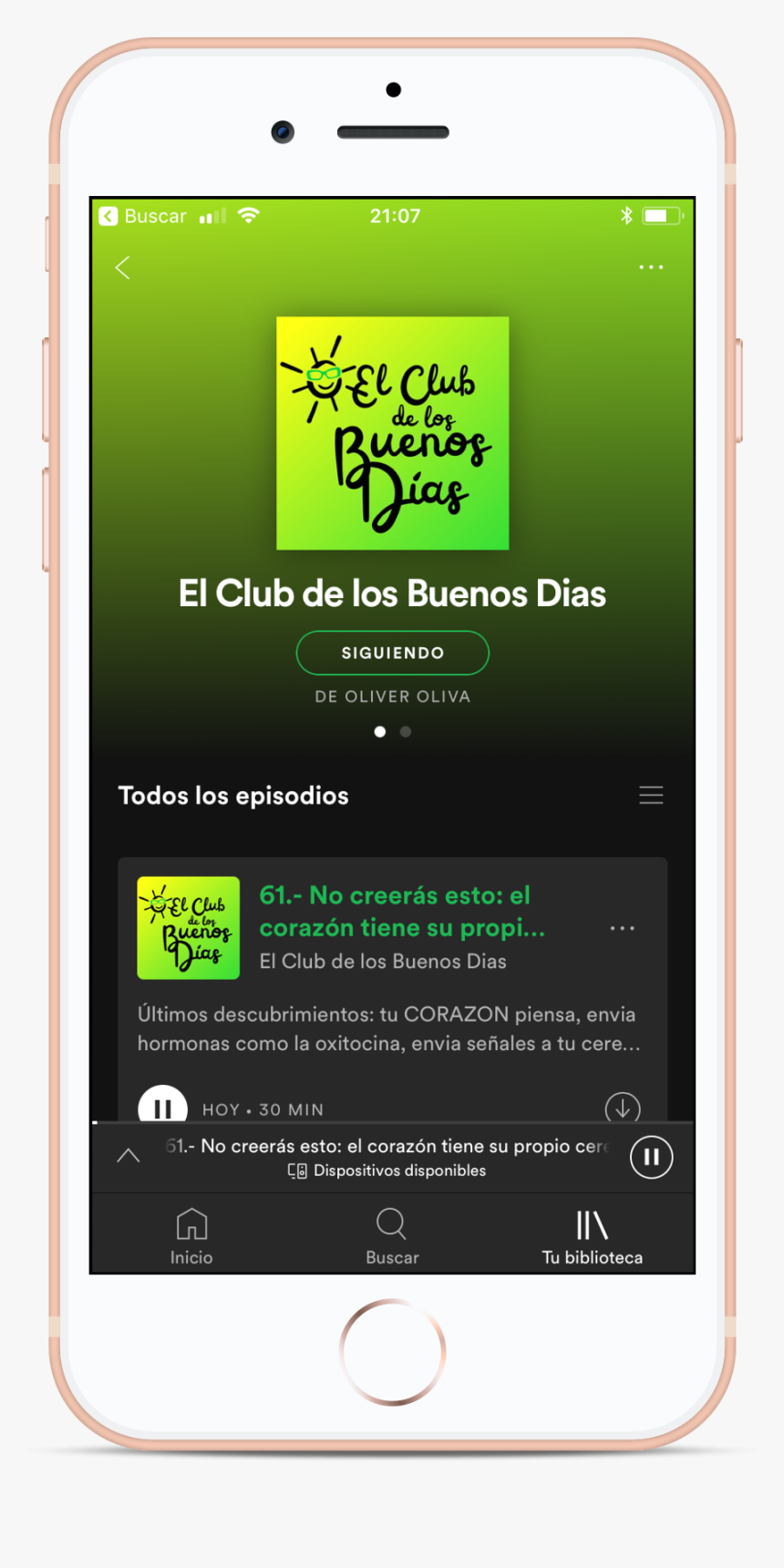The height and width of the screenshot is (1568, 784).
Task: Open Dispositivos disponibles
Action: (387, 1171)
